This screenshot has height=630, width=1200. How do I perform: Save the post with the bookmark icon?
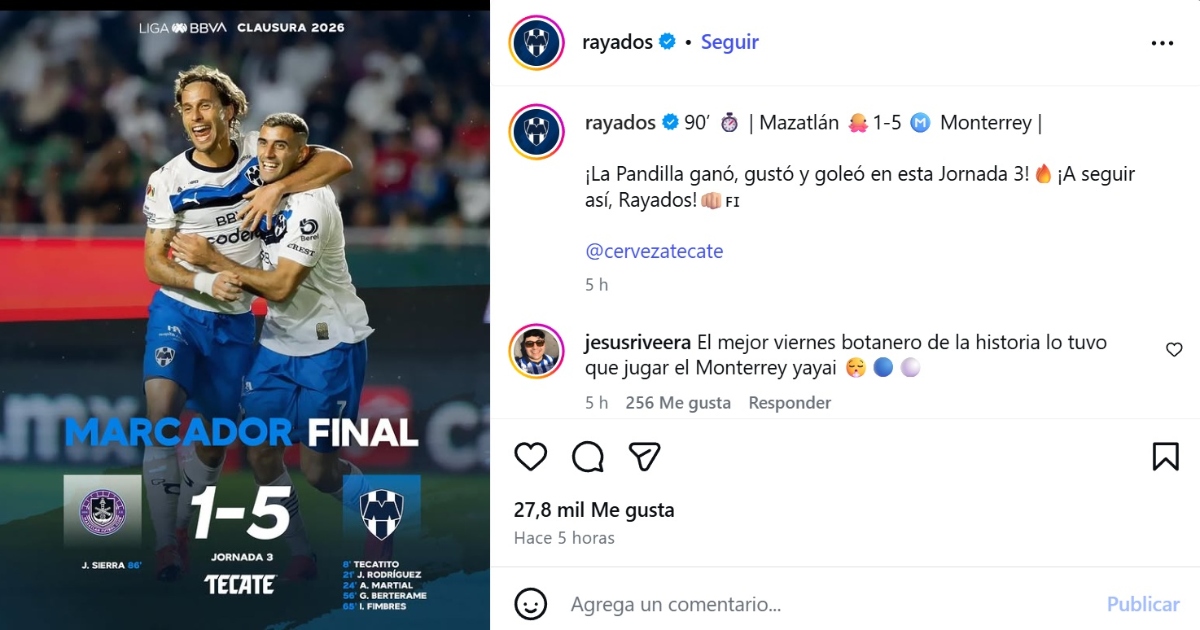coord(1165,457)
